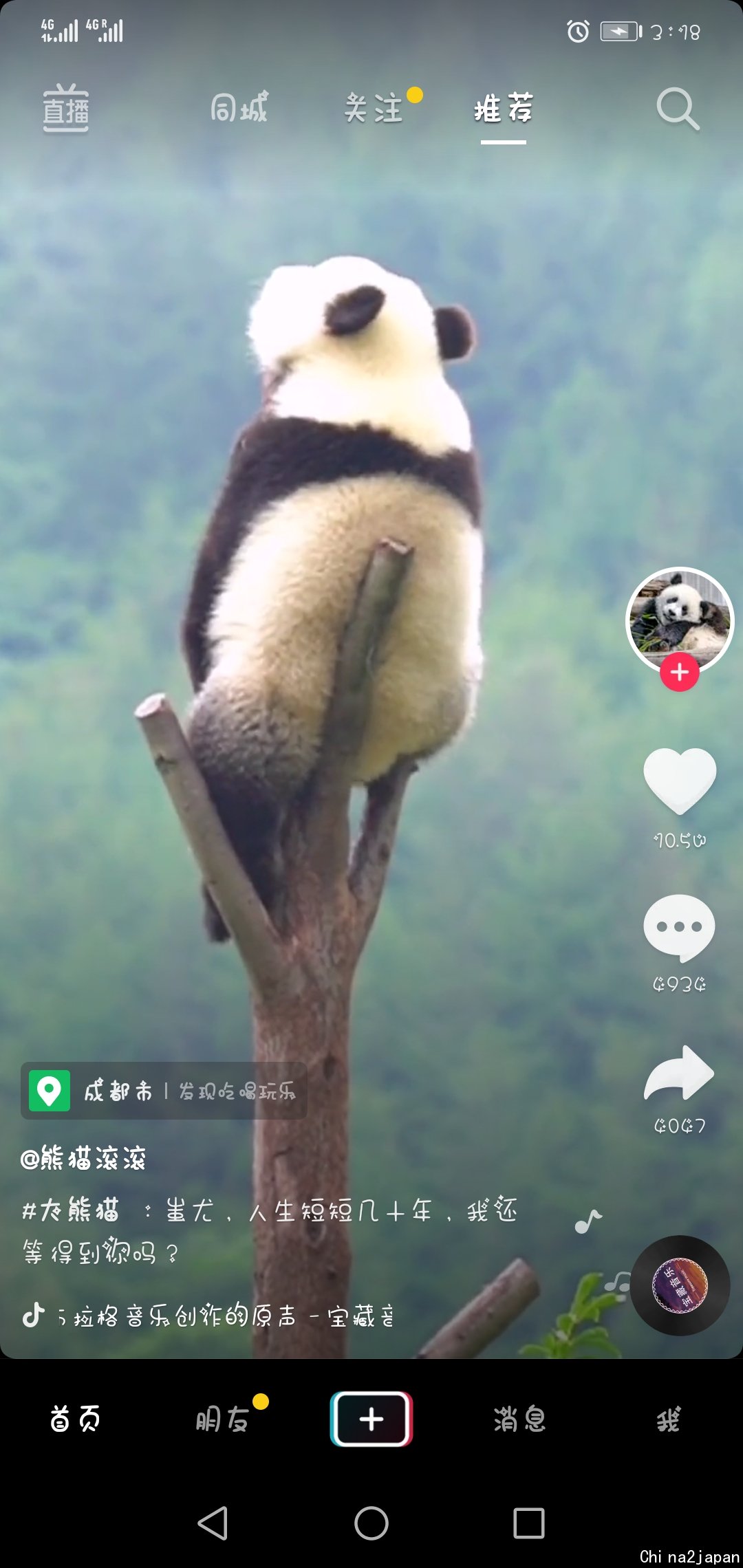
Task: Share this video using the arrow icon
Action: tap(680, 1074)
